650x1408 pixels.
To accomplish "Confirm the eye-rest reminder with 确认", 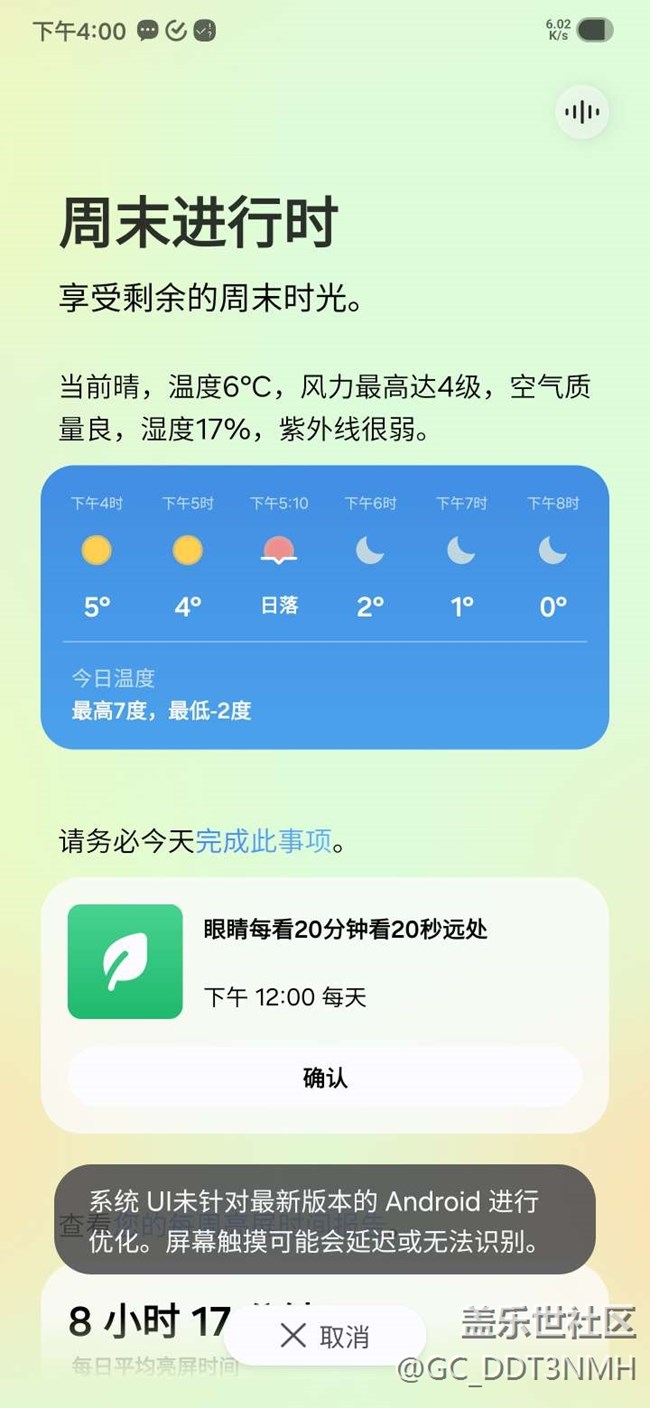I will coord(324,1078).
